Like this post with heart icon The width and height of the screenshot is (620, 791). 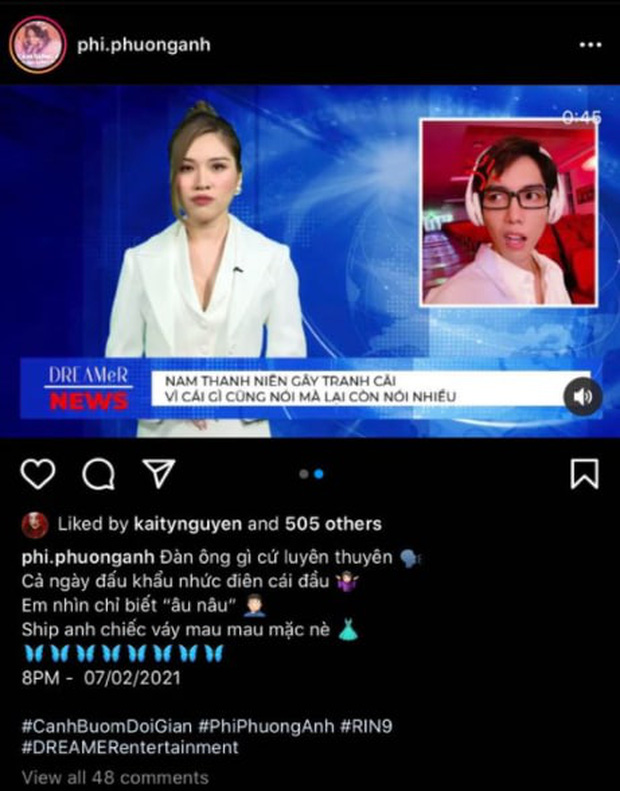point(38,473)
